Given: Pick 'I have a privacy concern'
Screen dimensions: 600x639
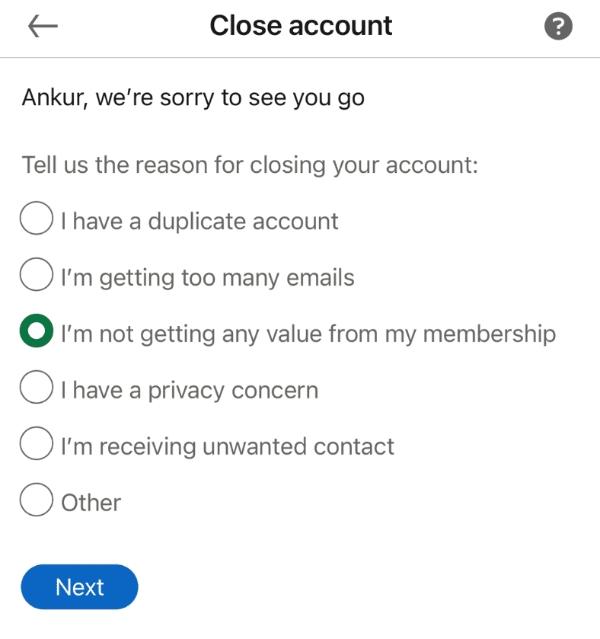Looking at the screenshot, I should click(37, 389).
